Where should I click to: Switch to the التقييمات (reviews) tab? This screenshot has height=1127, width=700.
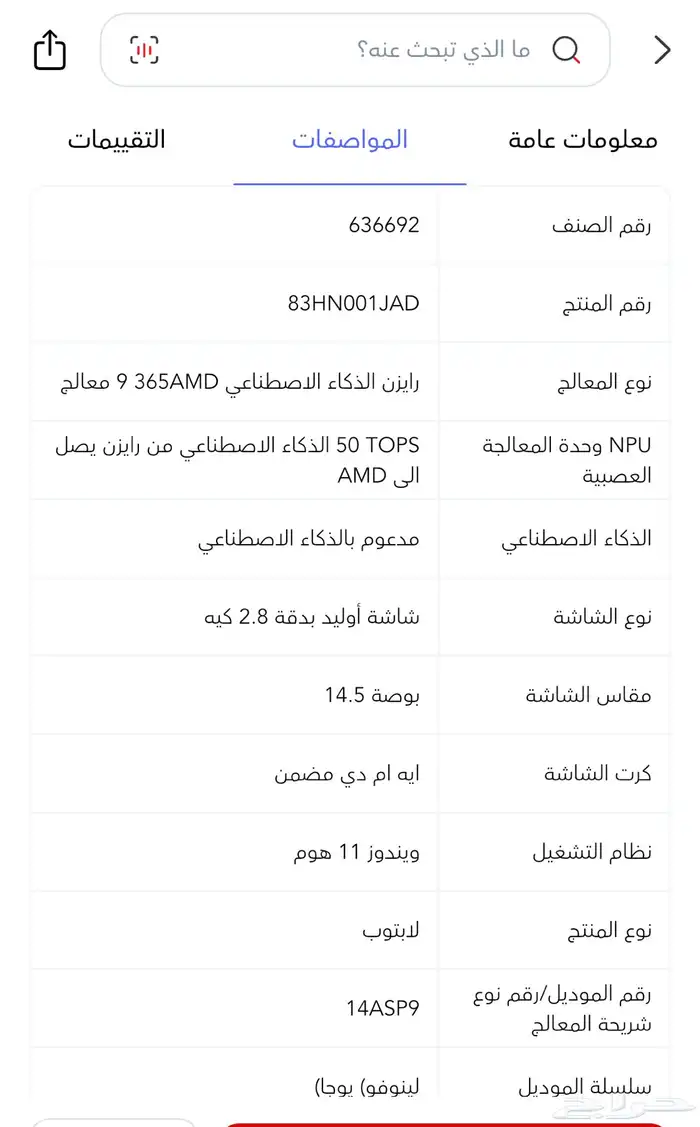click(x=116, y=140)
